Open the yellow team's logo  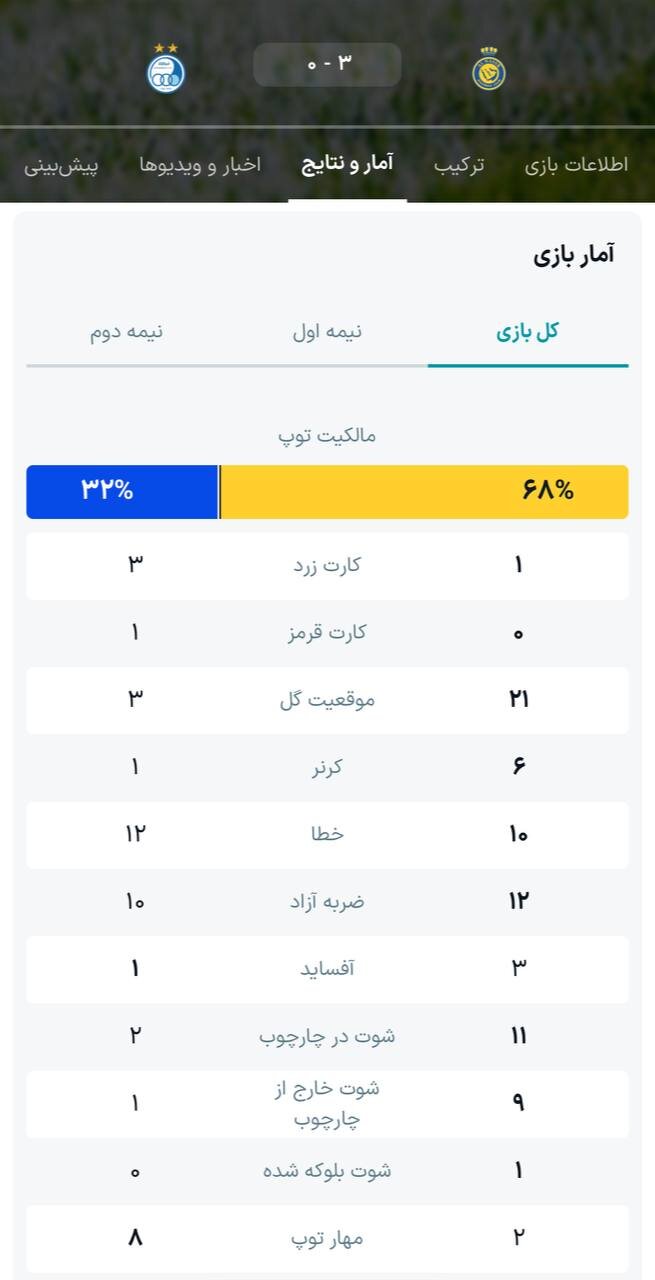[x=489, y=70]
